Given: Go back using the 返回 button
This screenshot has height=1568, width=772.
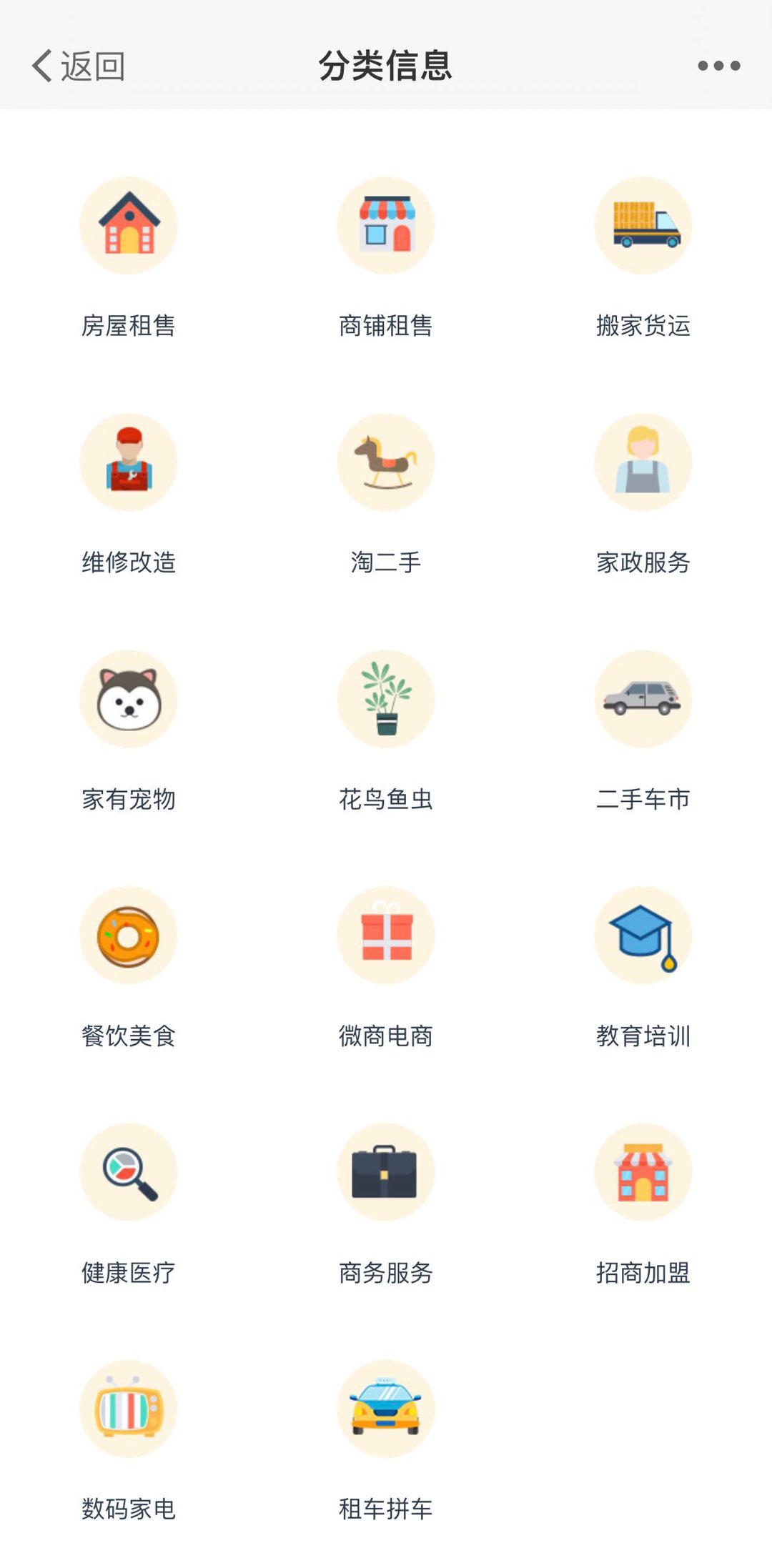Looking at the screenshot, I should click(x=78, y=66).
